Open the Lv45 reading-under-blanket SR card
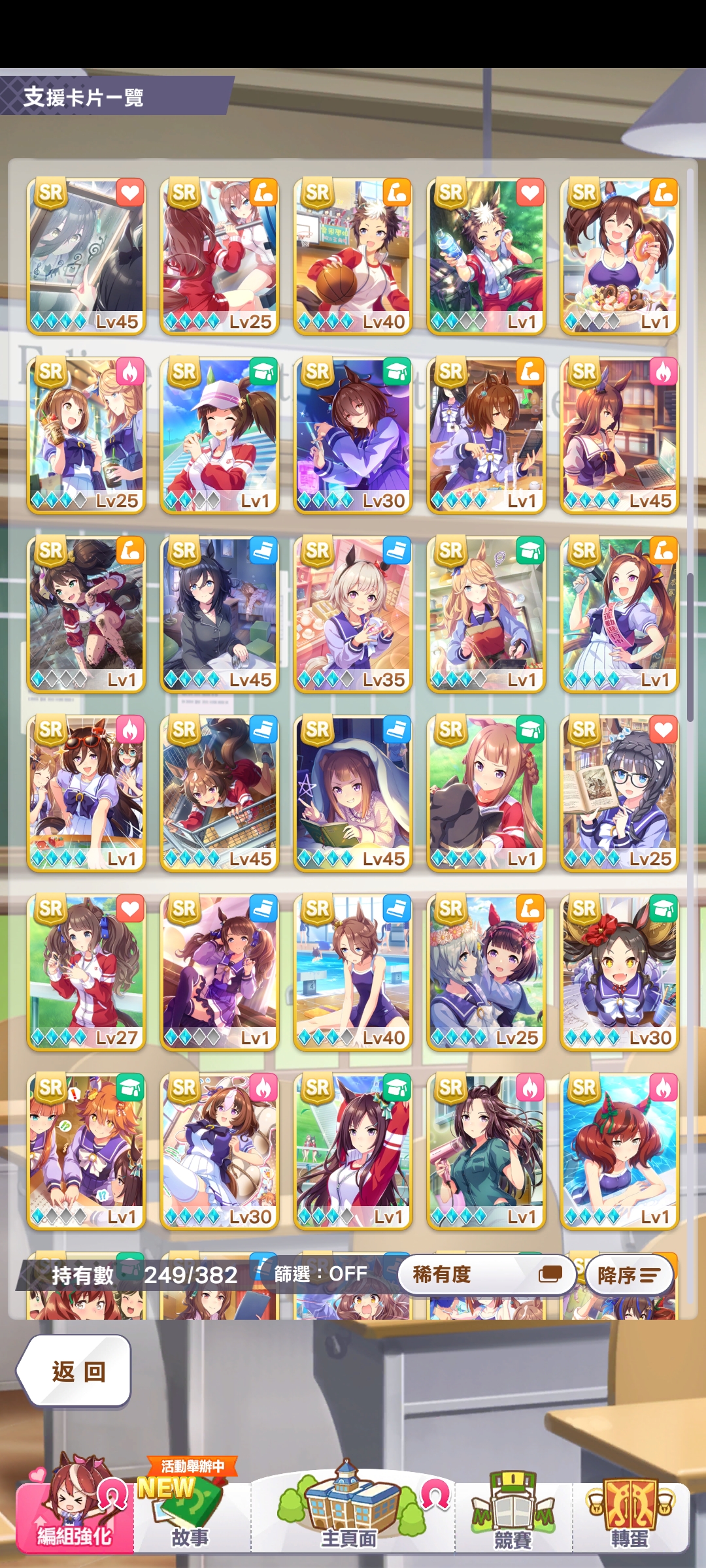The width and height of the screenshot is (706, 1568). click(x=353, y=793)
